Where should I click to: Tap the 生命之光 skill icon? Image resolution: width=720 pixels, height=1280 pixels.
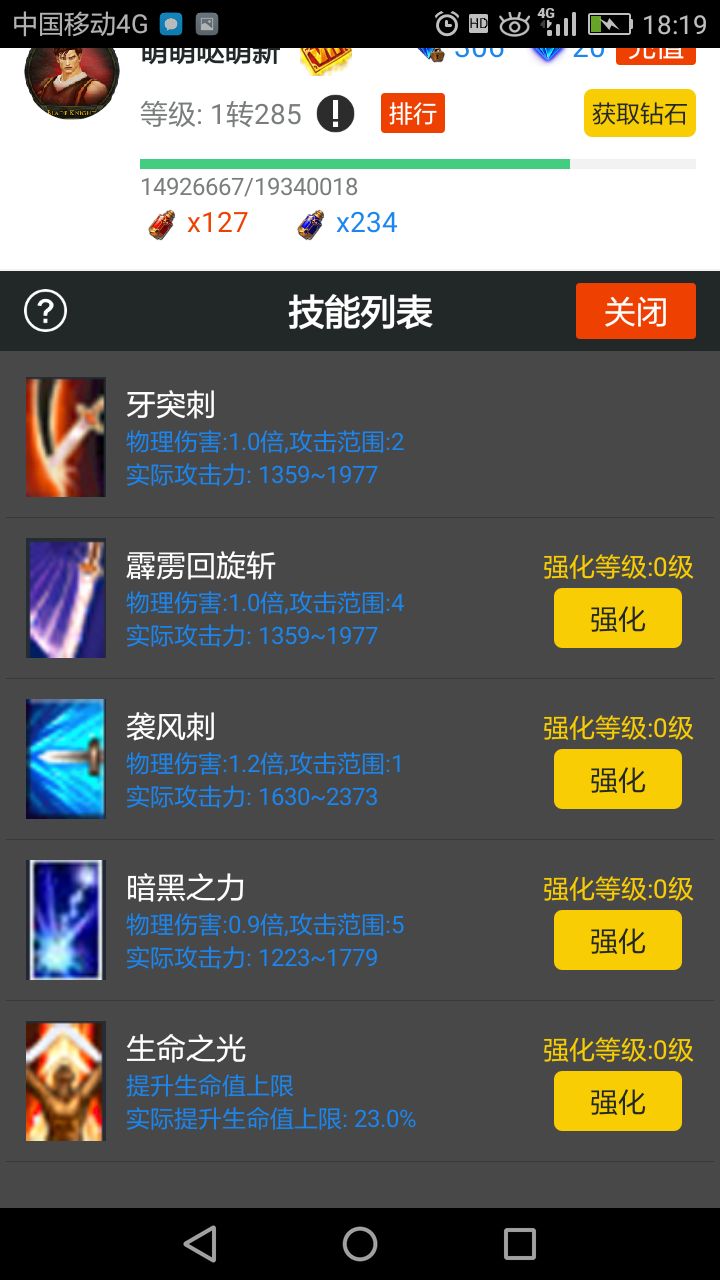click(x=65, y=1080)
